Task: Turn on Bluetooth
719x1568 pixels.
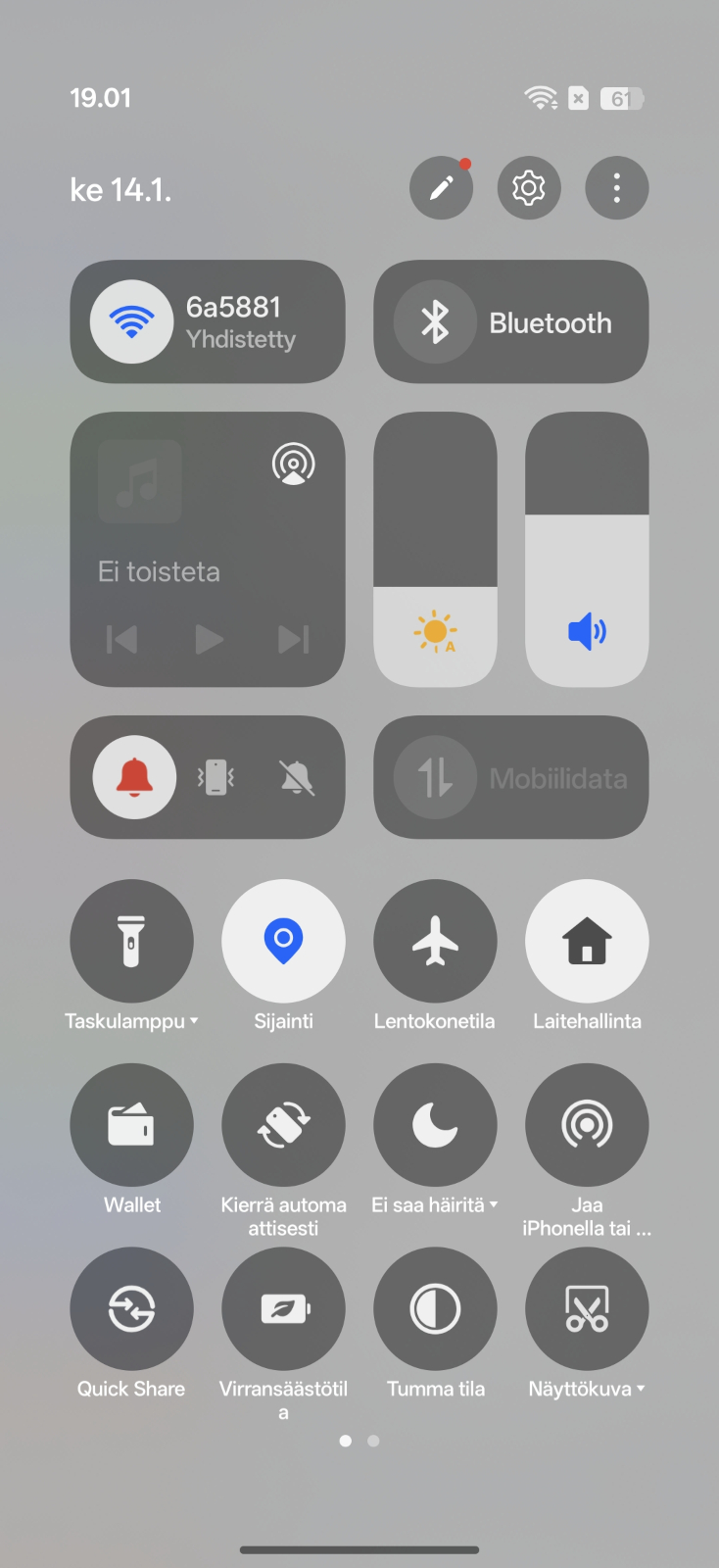Action: pyautogui.click(x=435, y=321)
